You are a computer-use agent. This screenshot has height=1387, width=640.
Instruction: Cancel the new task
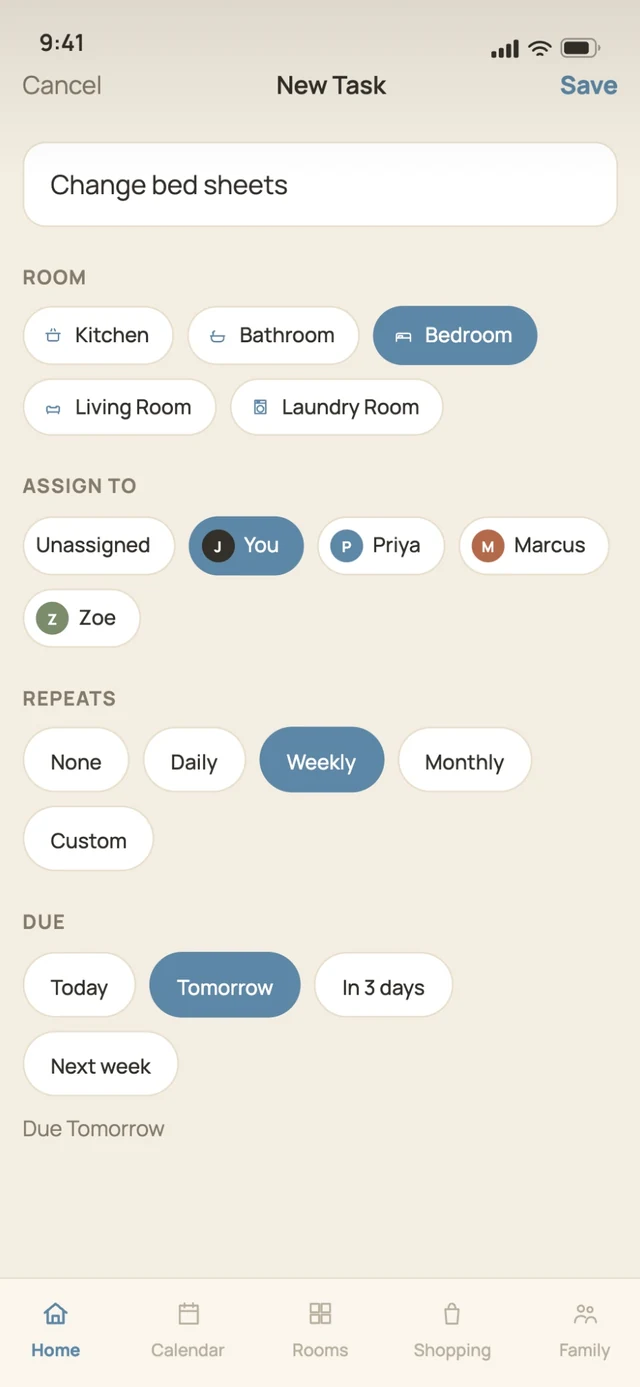[62, 85]
